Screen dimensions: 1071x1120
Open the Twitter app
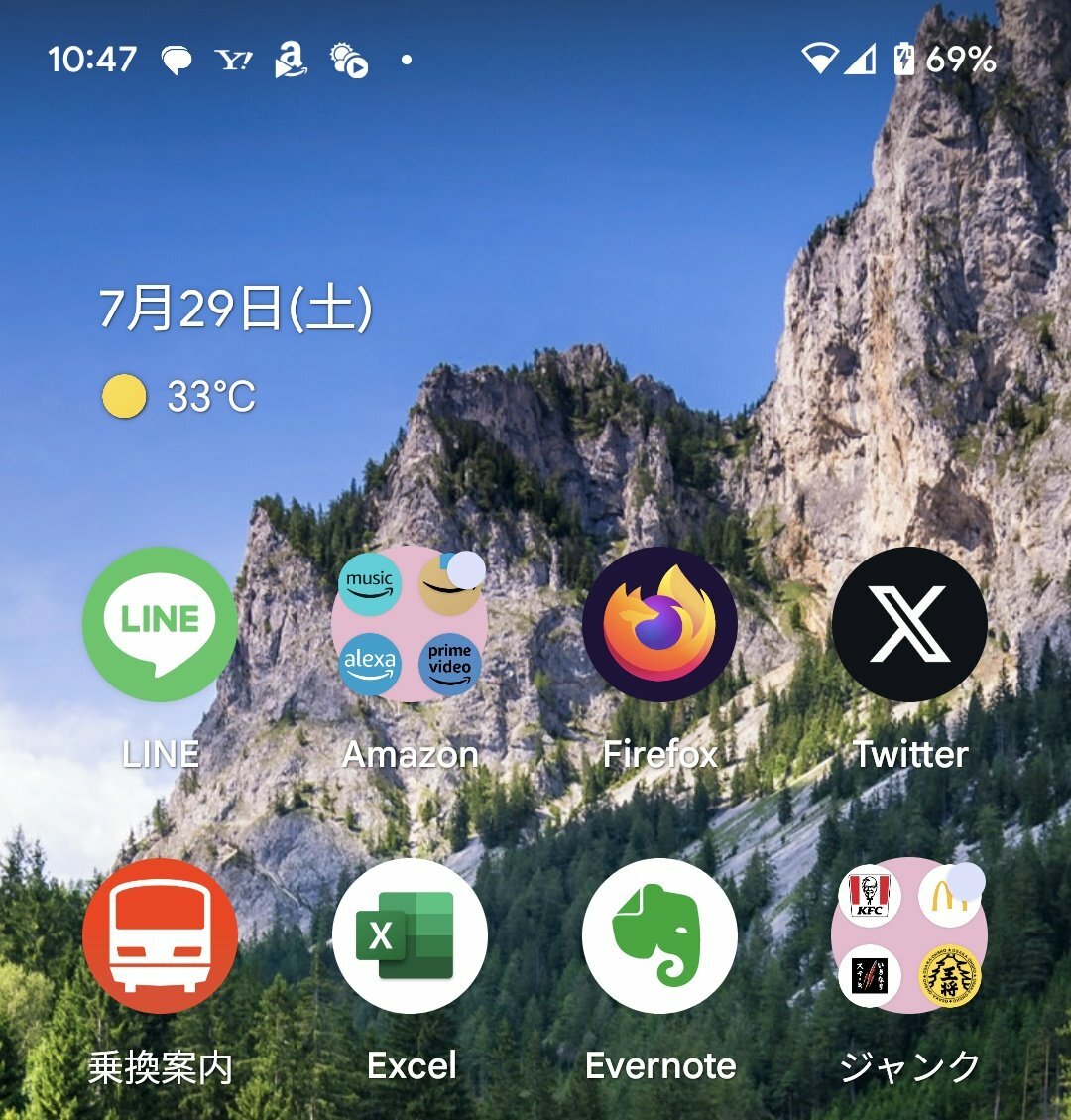[x=909, y=625]
